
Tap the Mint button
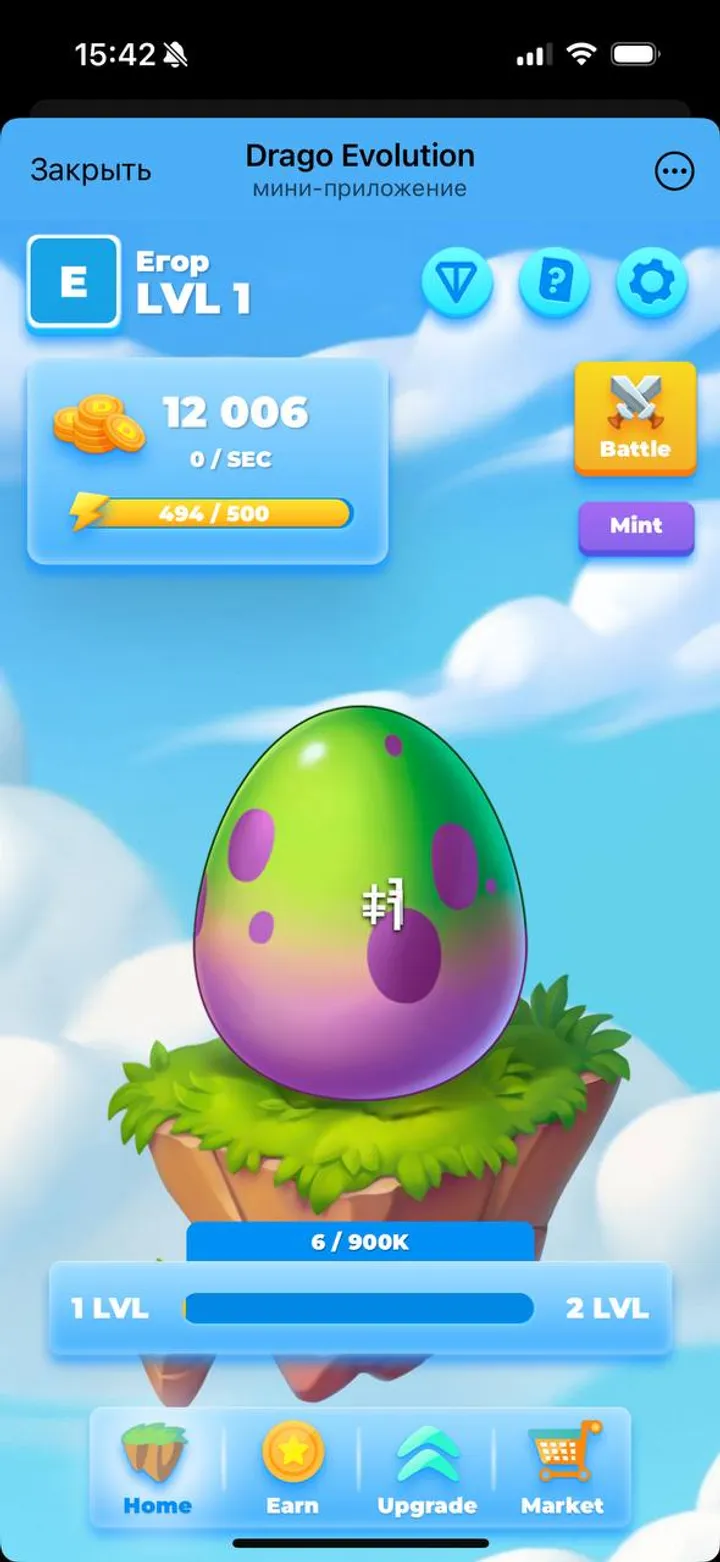point(636,526)
